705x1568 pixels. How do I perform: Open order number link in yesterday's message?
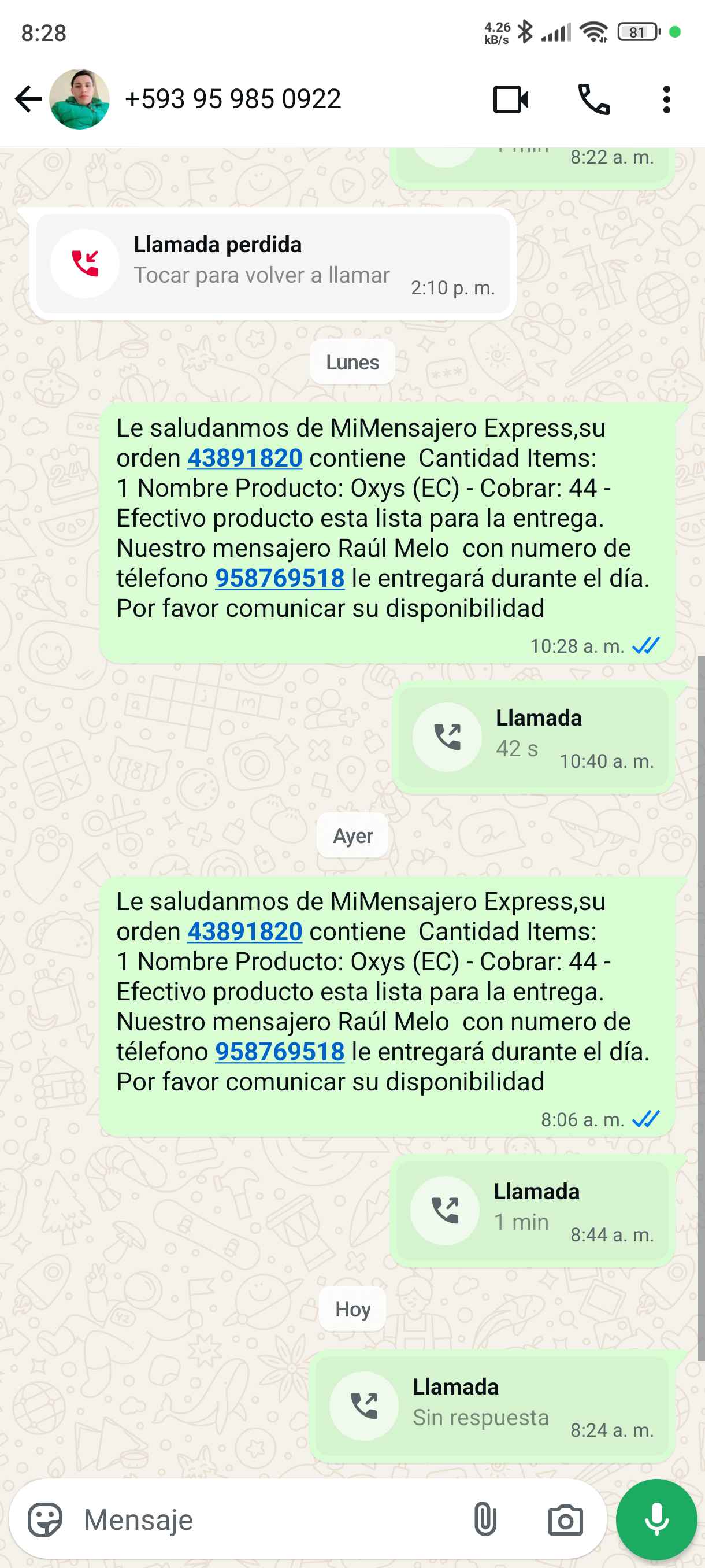click(x=244, y=931)
